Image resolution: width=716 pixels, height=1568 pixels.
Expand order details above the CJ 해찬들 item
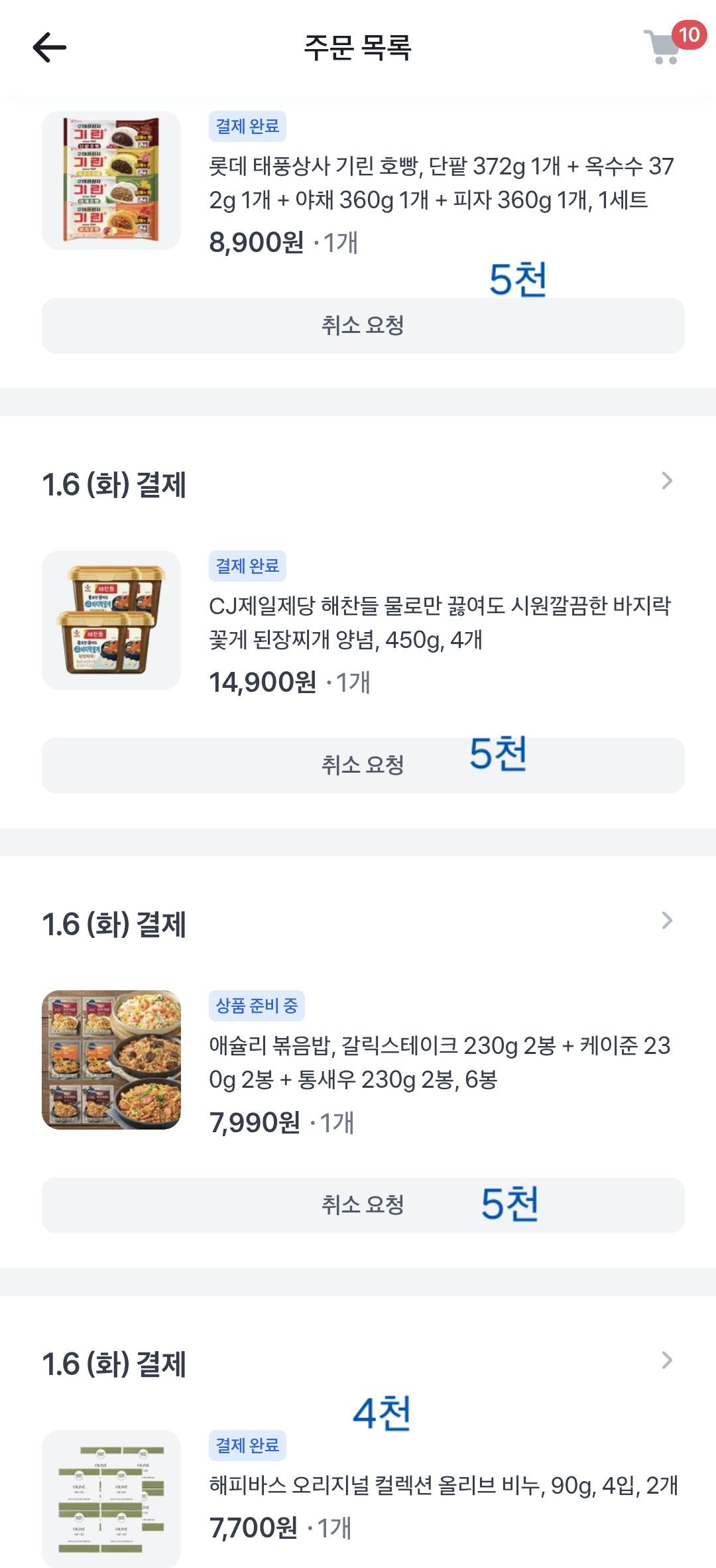(667, 481)
